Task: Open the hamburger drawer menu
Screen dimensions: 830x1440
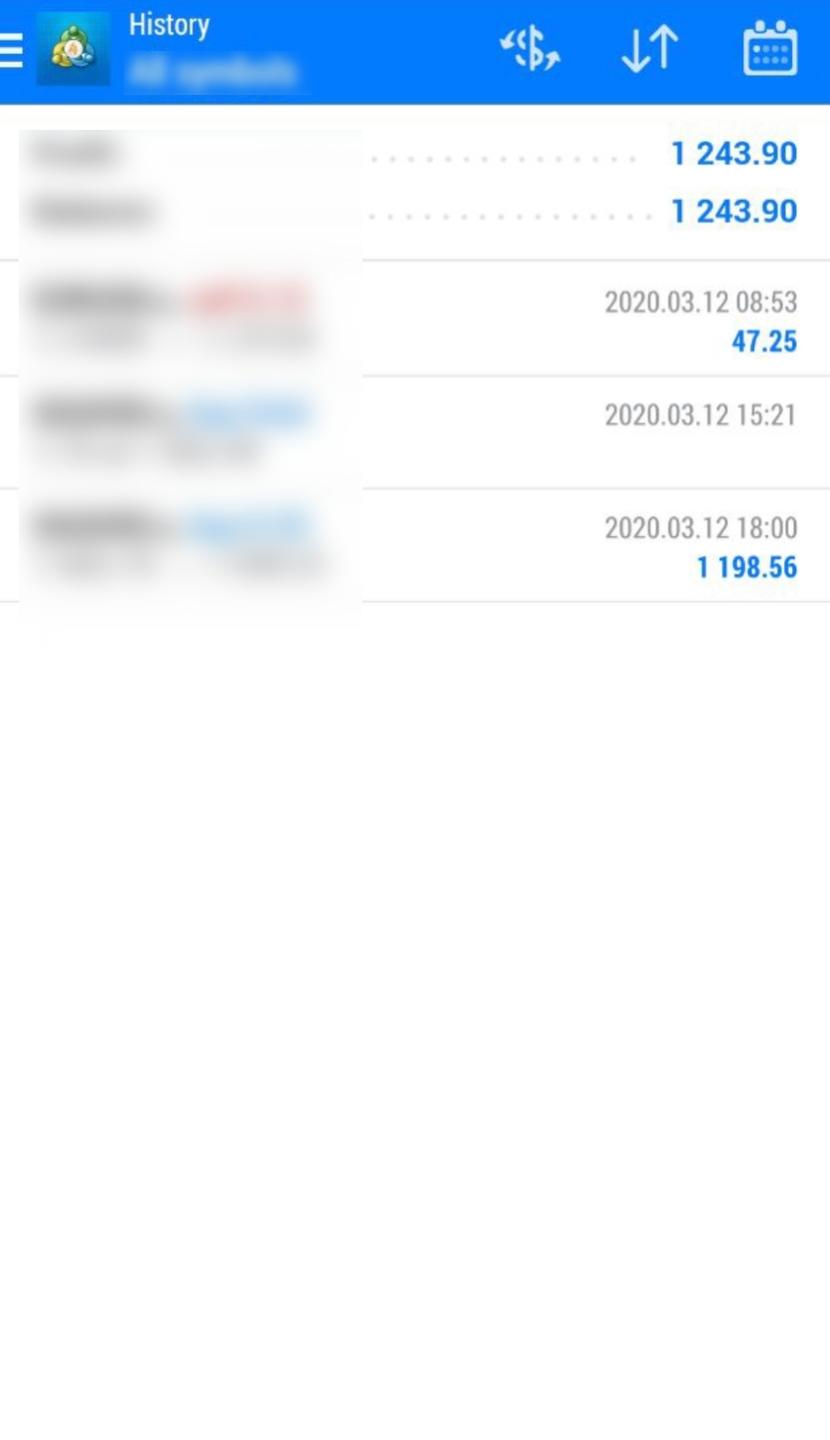Action: (12, 50)
